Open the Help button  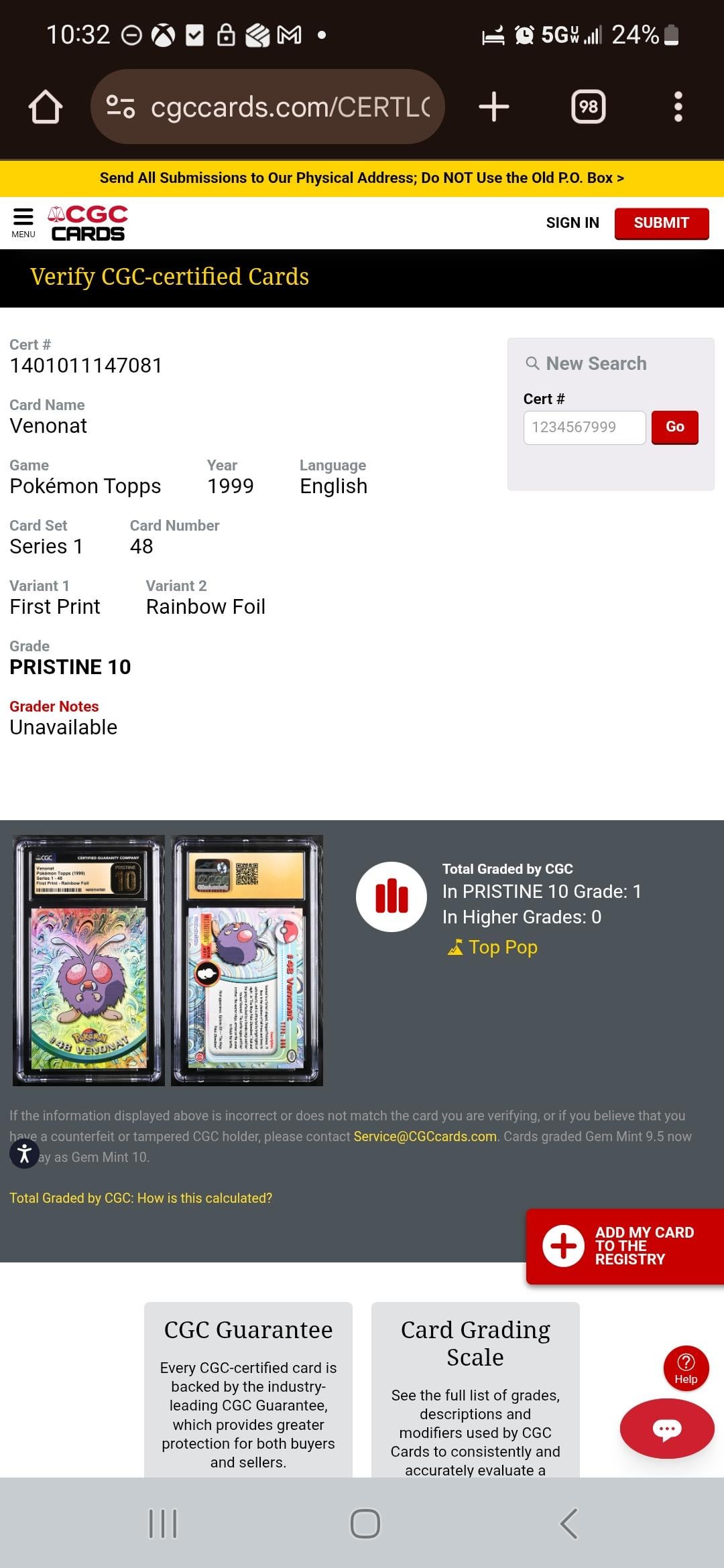click(x=685, y=1368)
